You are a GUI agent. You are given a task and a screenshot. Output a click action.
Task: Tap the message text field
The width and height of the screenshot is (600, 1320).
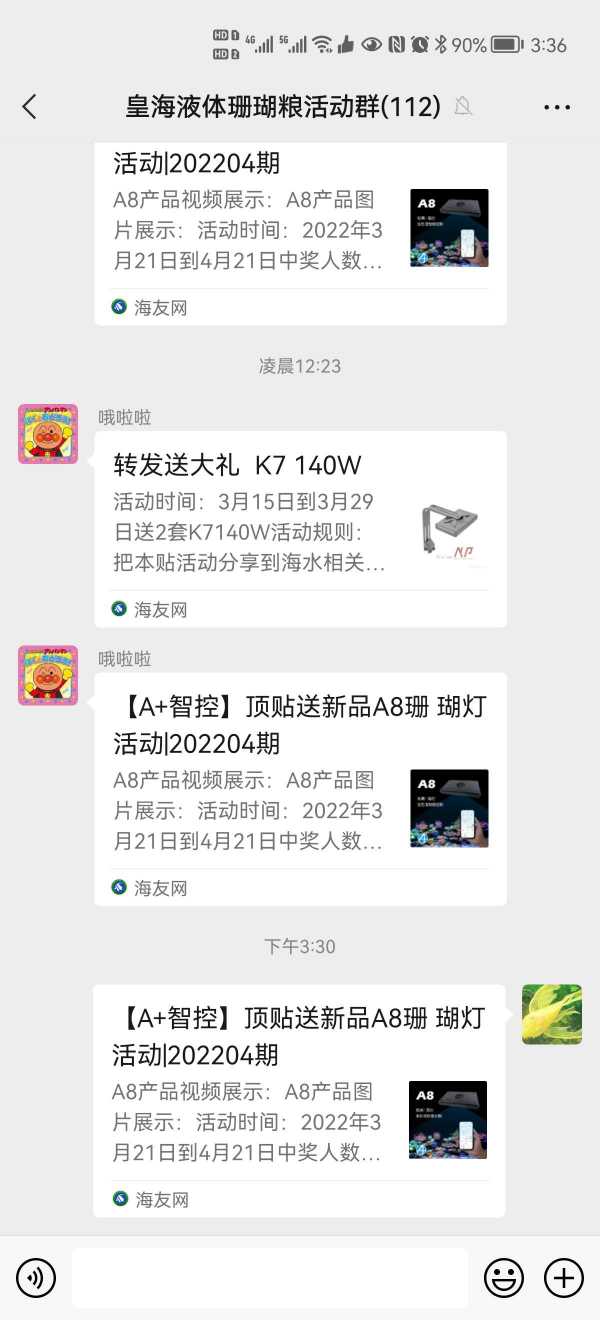(270, 1277)
